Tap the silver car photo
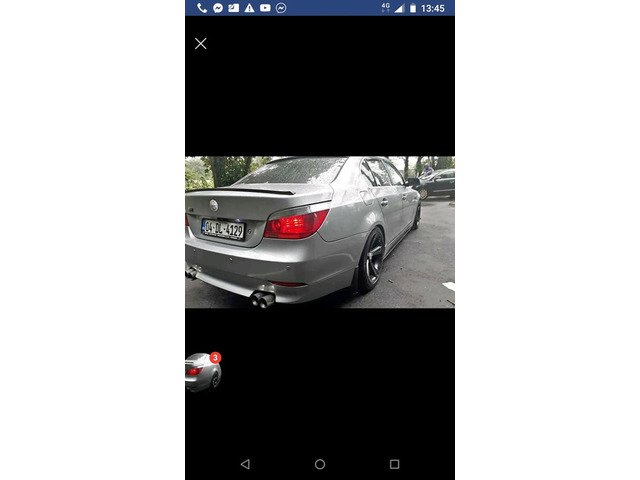 click(319, 231)
